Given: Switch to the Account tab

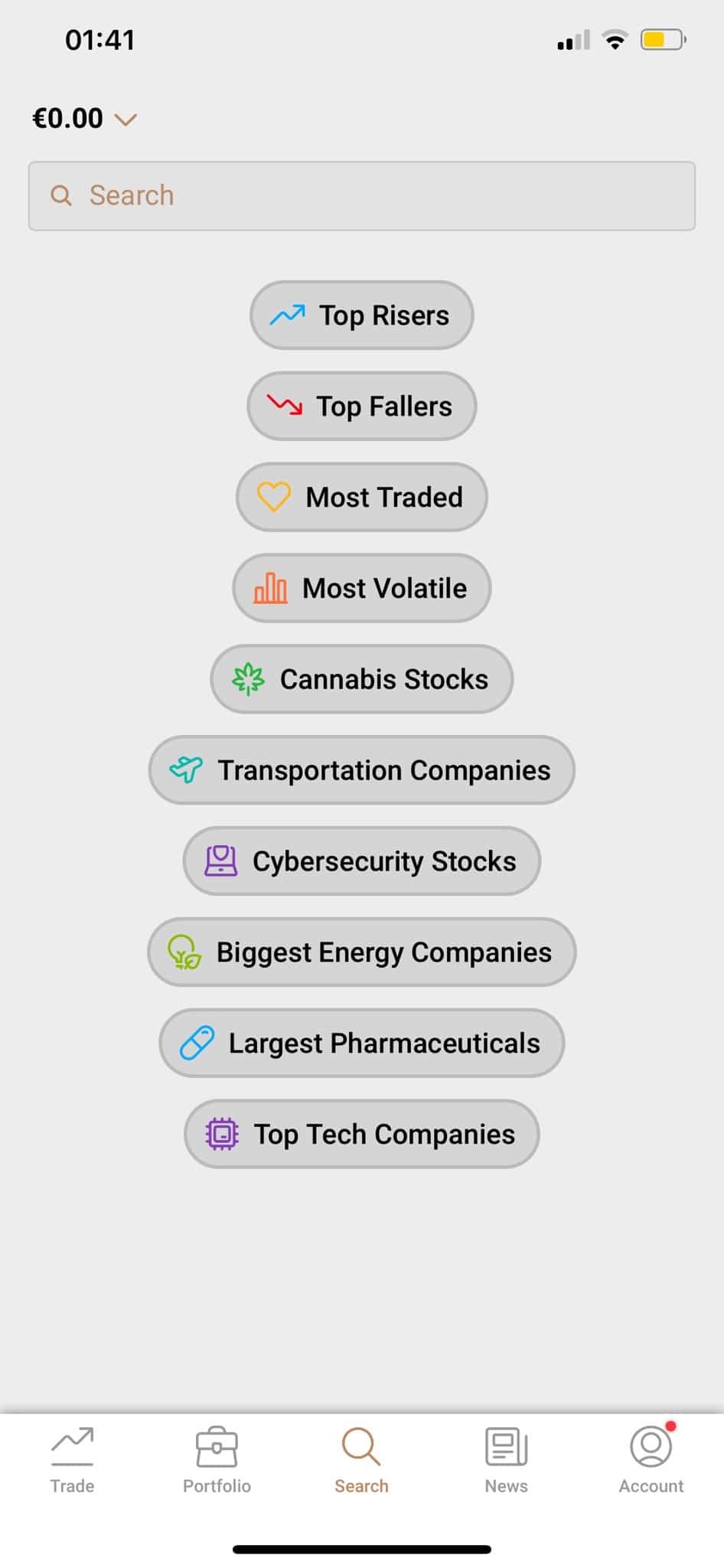Looking at the screenshot, I should click(x=651, y=1461).
